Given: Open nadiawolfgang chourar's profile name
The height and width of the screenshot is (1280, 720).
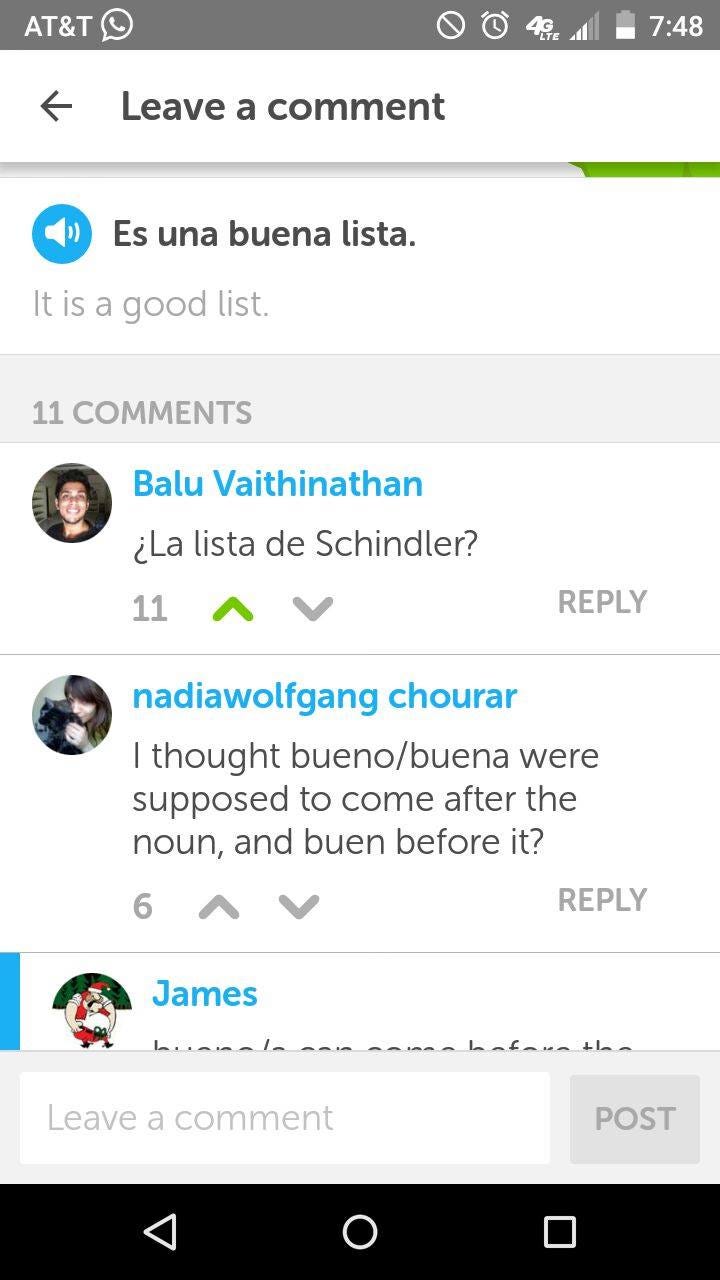Looking at the screenshot, I should coord(324,696).
